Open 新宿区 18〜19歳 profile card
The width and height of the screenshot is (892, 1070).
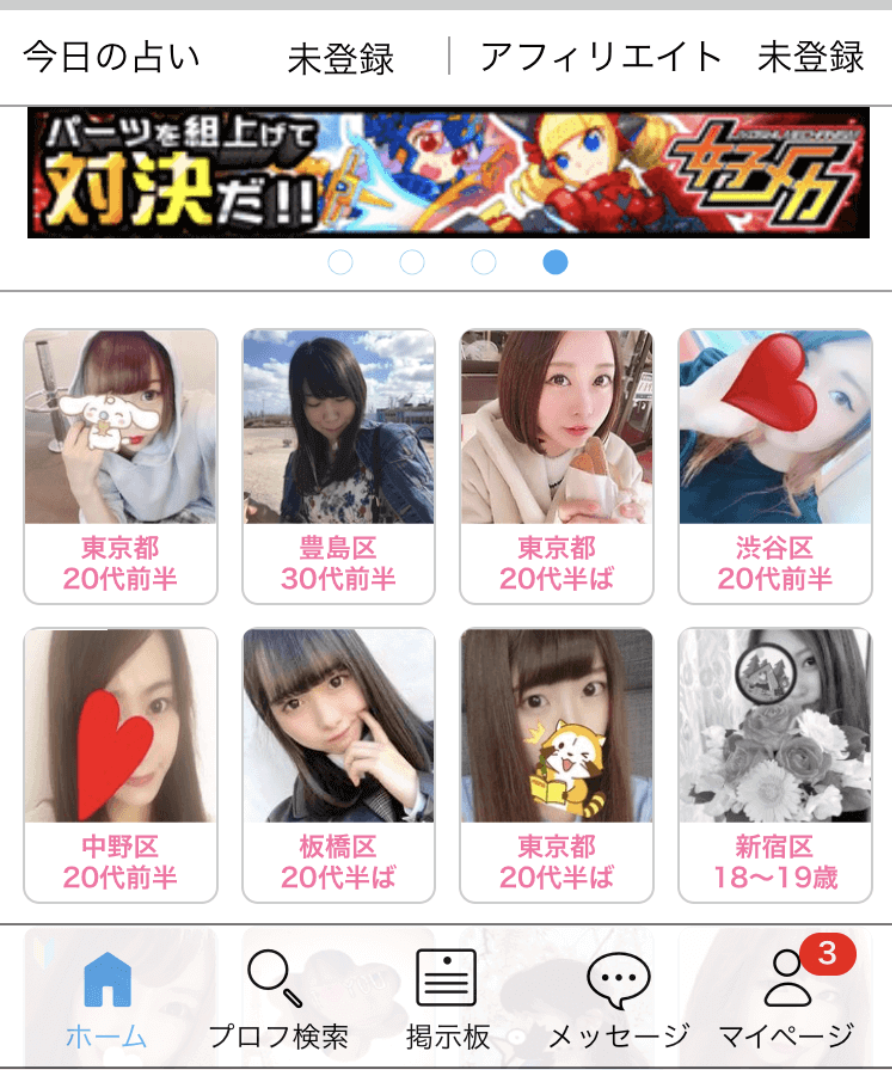775,765
